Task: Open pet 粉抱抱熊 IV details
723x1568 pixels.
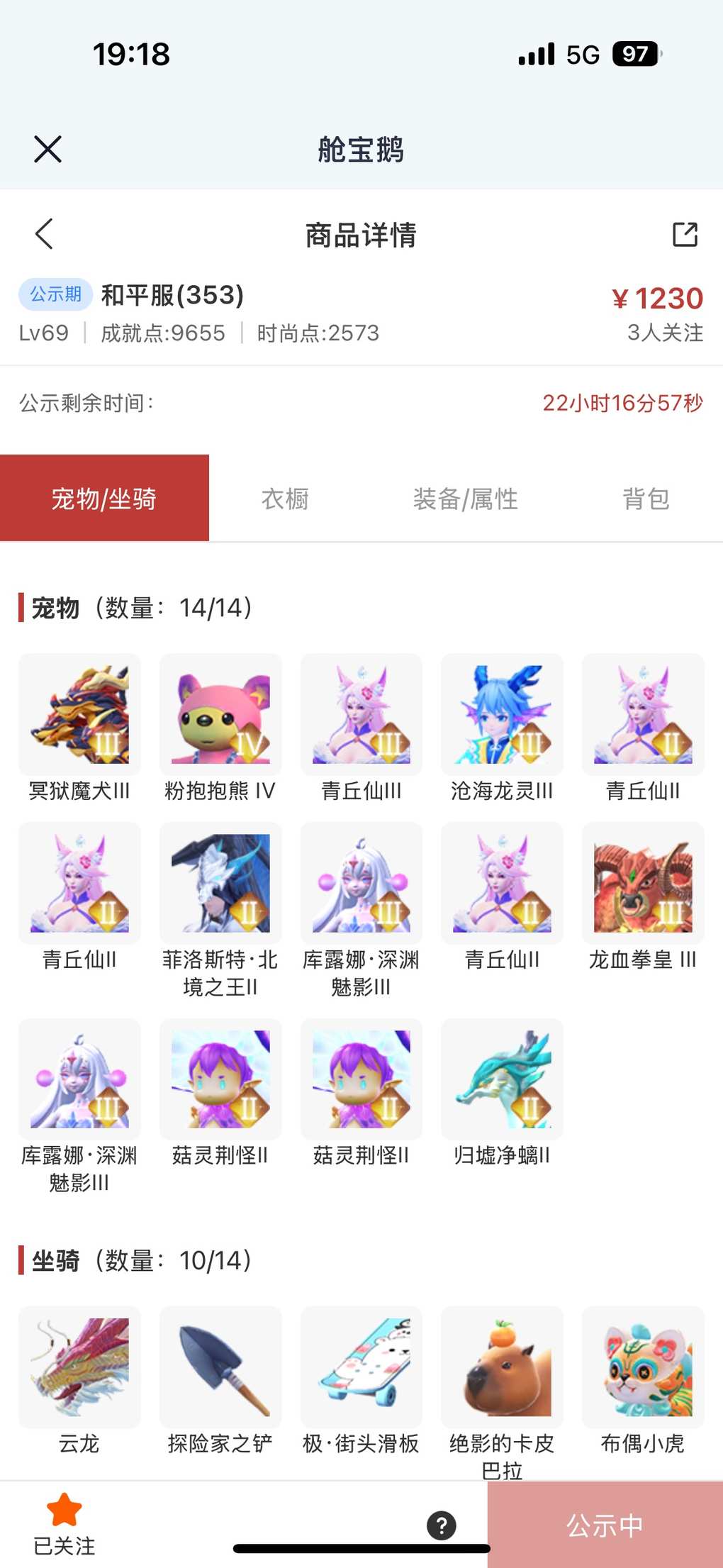Action: 220,715
